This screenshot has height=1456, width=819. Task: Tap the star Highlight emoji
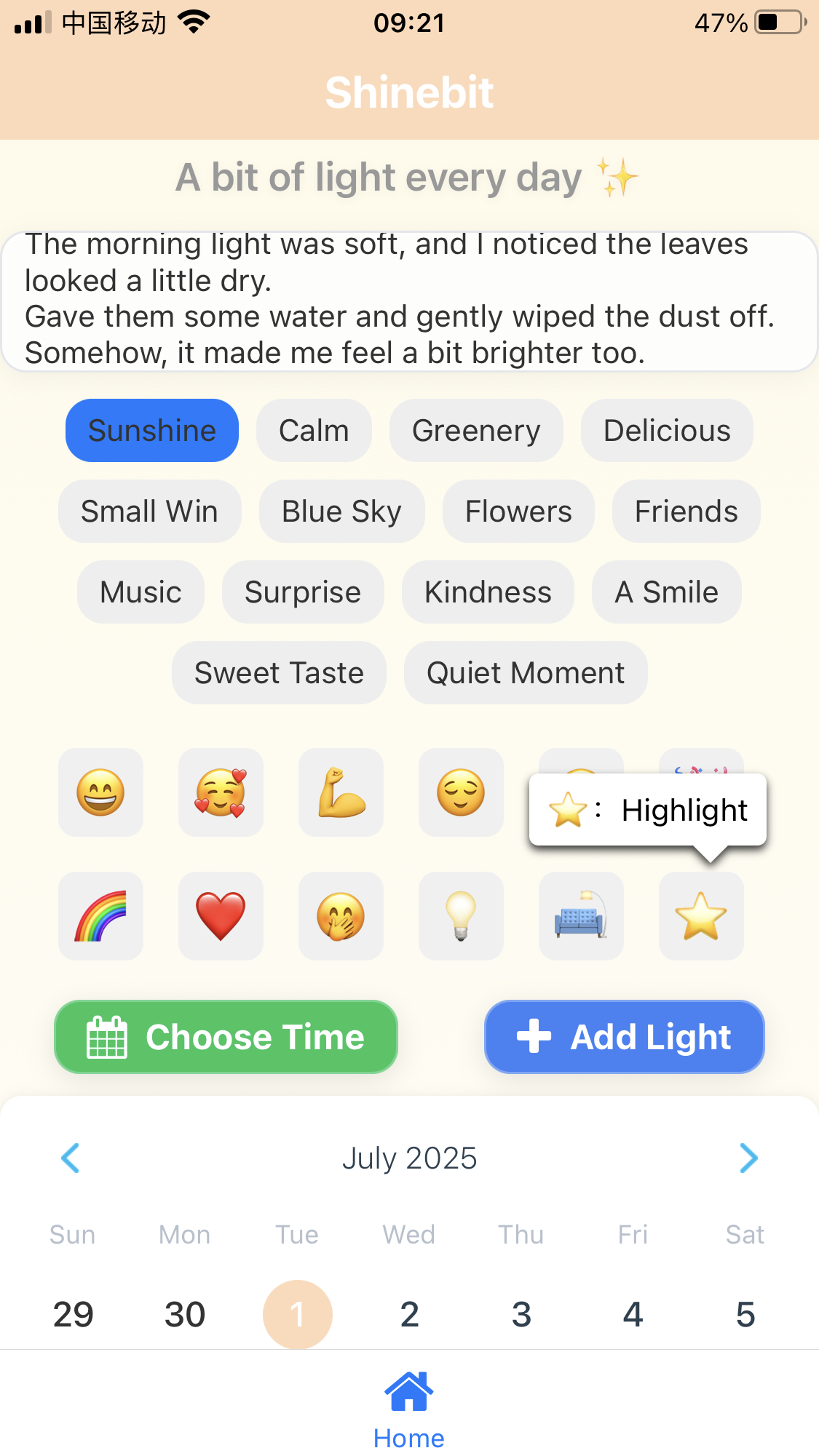701,916
